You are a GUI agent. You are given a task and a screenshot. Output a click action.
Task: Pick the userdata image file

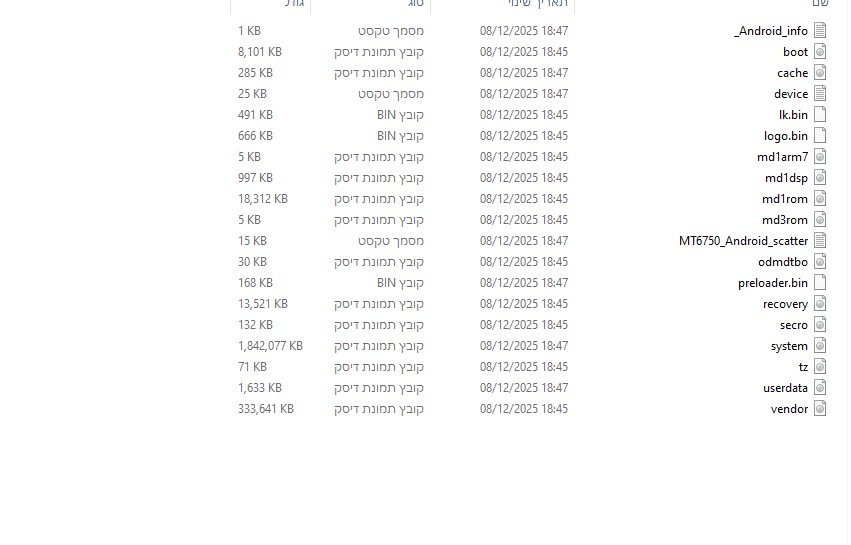(785, 388)
